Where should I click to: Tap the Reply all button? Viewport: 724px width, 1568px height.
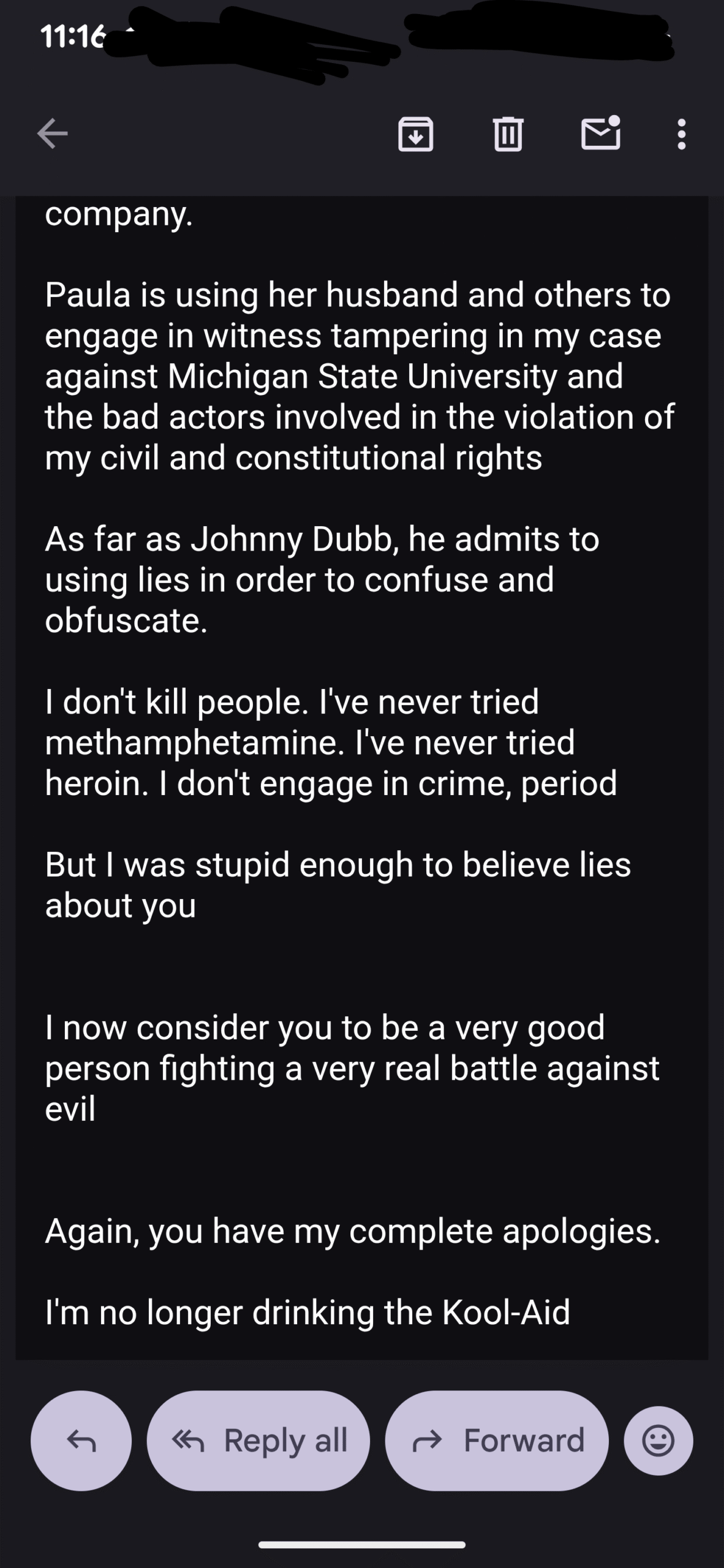(x=258, y=1441)
